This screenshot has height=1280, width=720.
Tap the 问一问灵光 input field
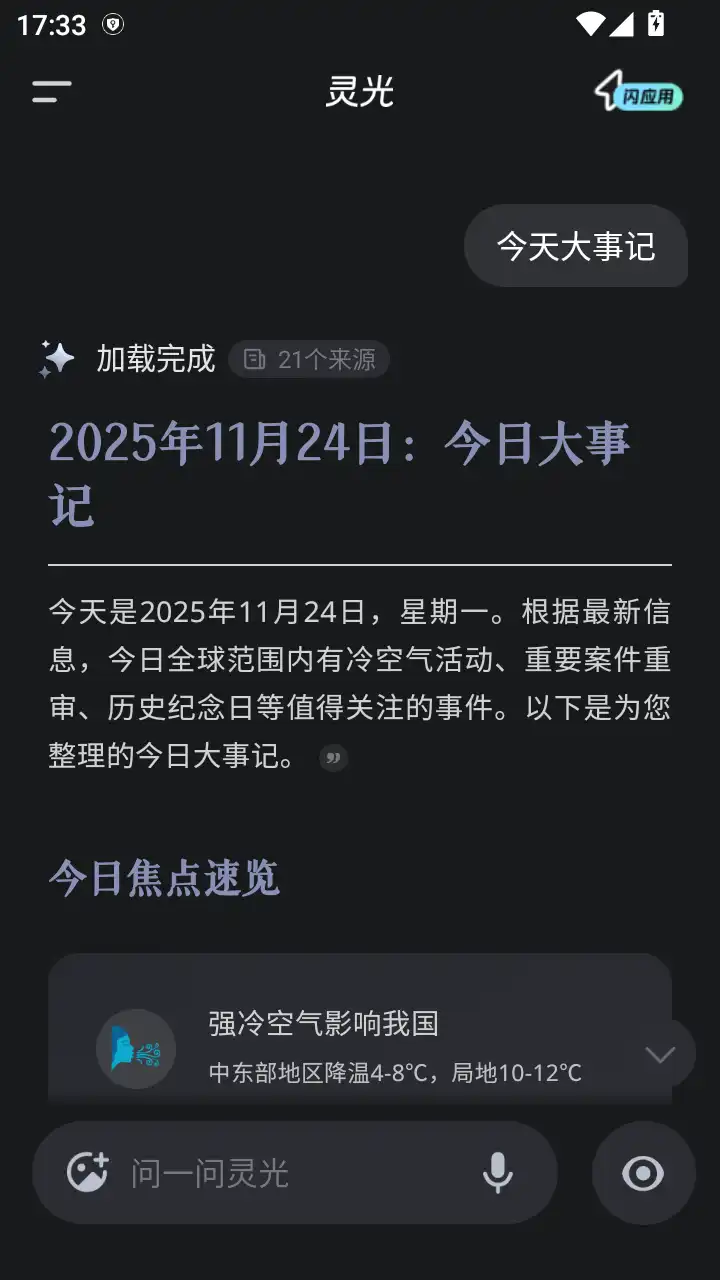250,1172
